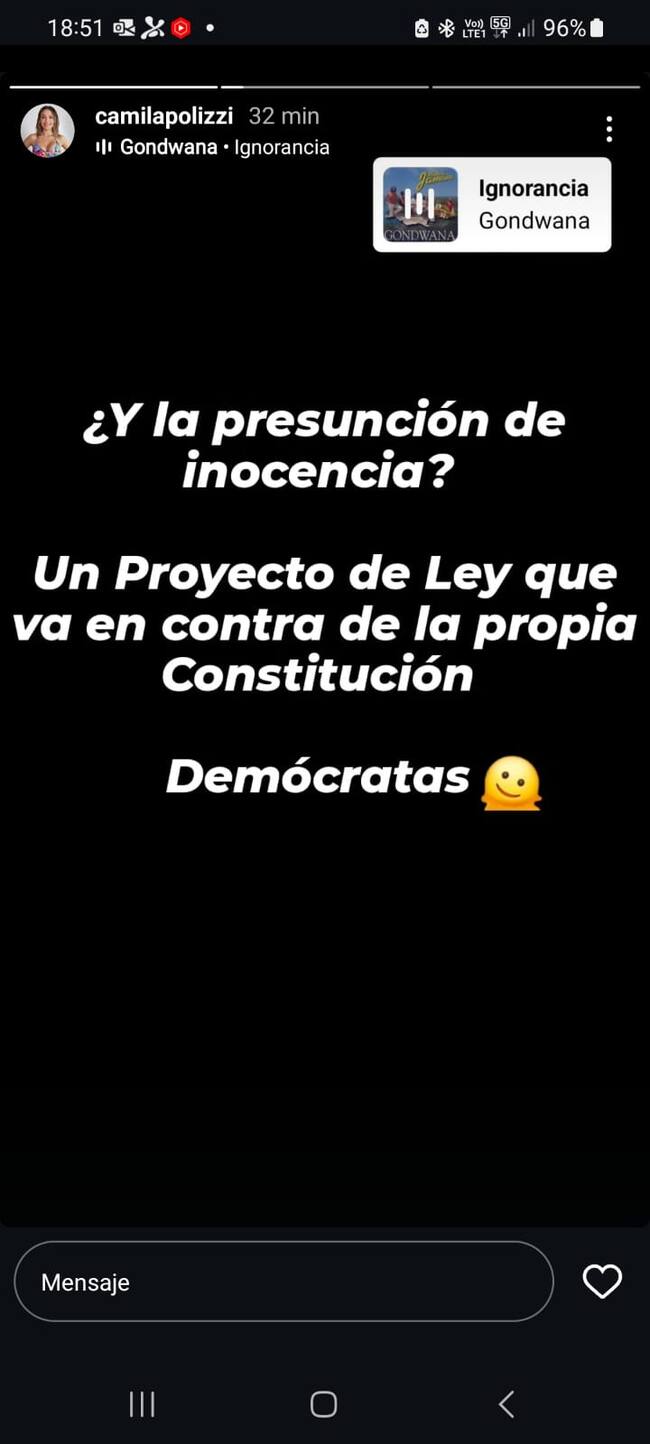Tap the Ignorancia Gondwana music sticker
This screenshot has height=1444, width=650.
tap(491, 205)
